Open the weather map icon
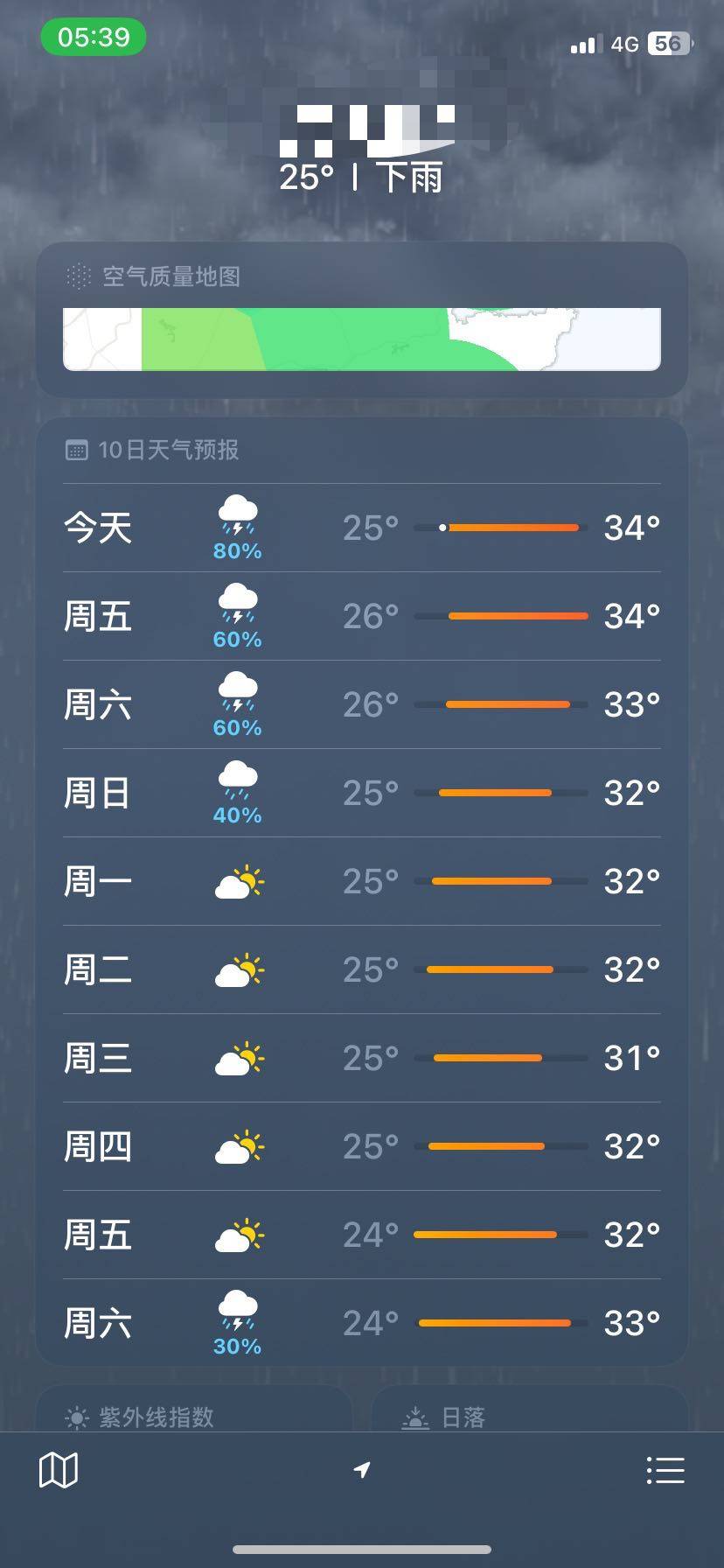This screenshot has width=724, height=1568. pyautogui.click(x=59, y=1470)
